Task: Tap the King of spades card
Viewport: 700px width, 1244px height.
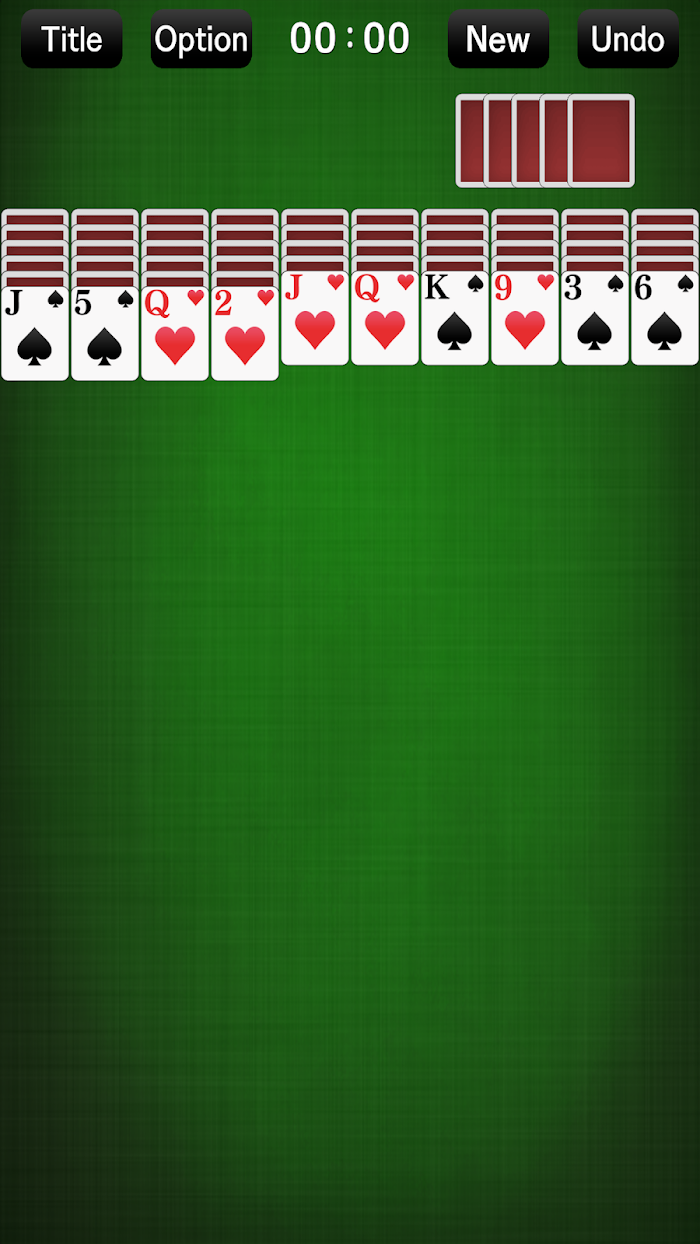Action: (x=455, y=318)
